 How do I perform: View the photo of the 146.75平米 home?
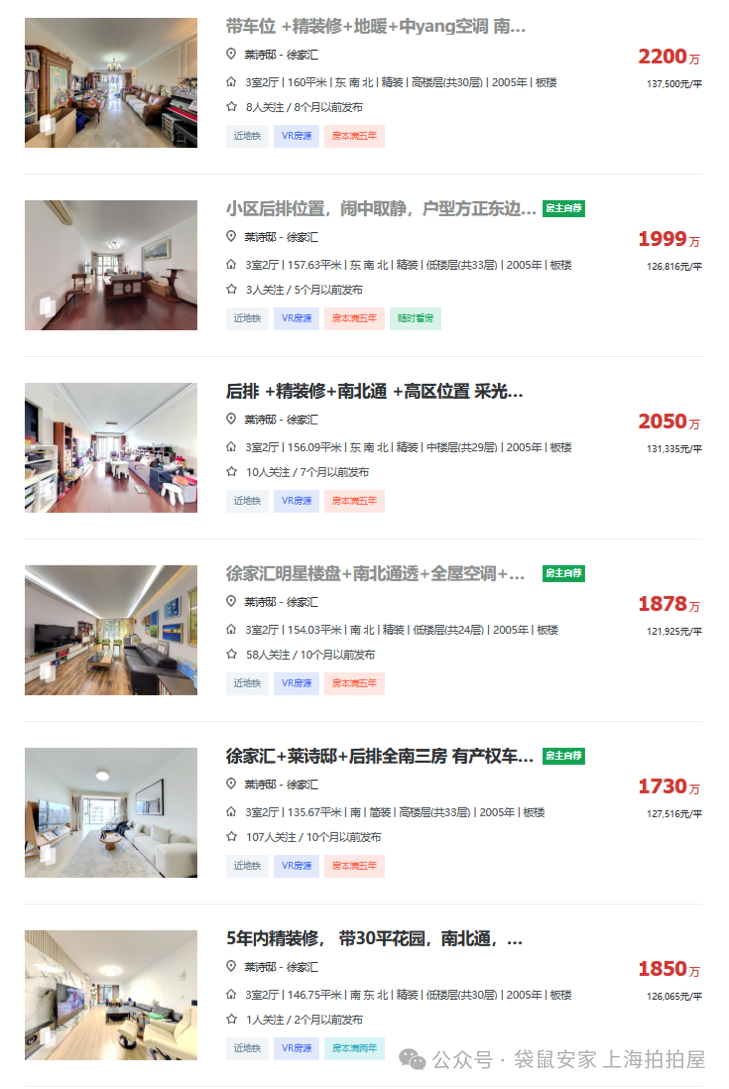[111, 995]
